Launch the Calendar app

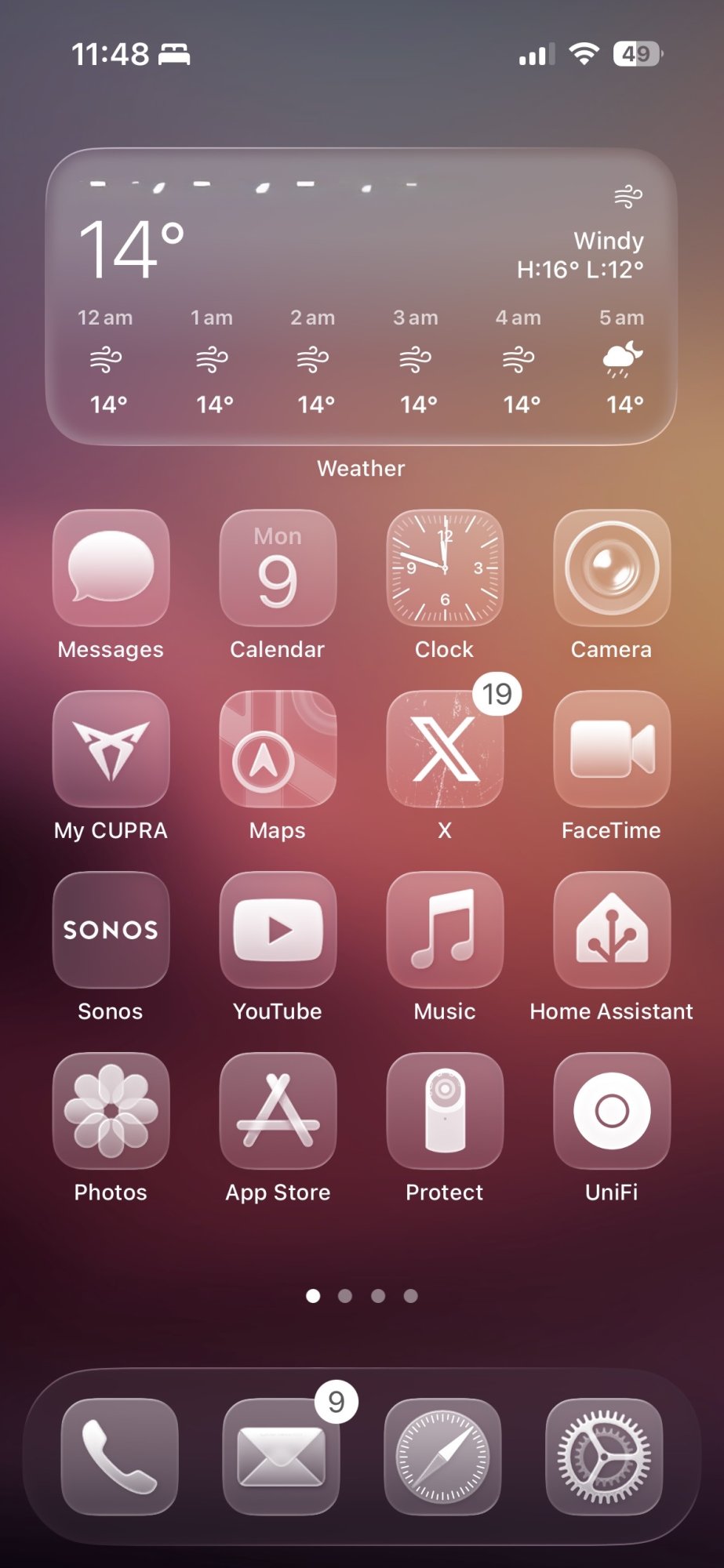[x=278, y=568]
